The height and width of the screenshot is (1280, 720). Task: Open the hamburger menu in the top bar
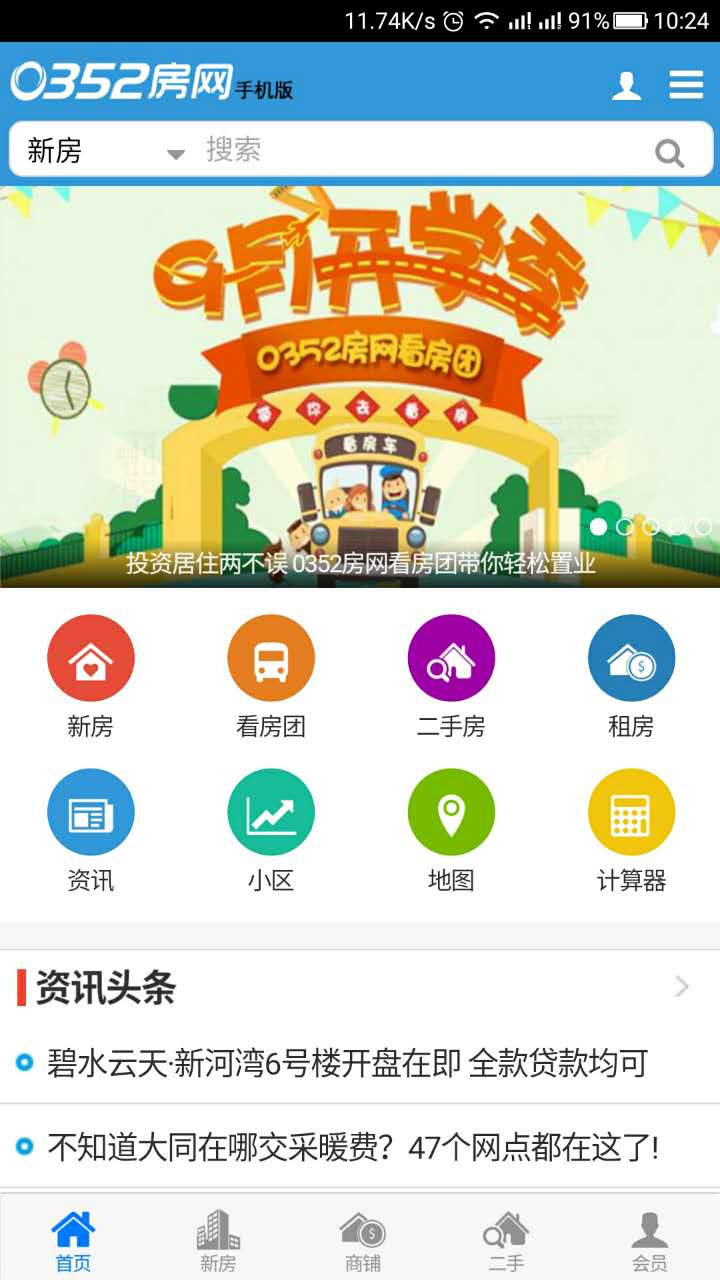[687, 86]
